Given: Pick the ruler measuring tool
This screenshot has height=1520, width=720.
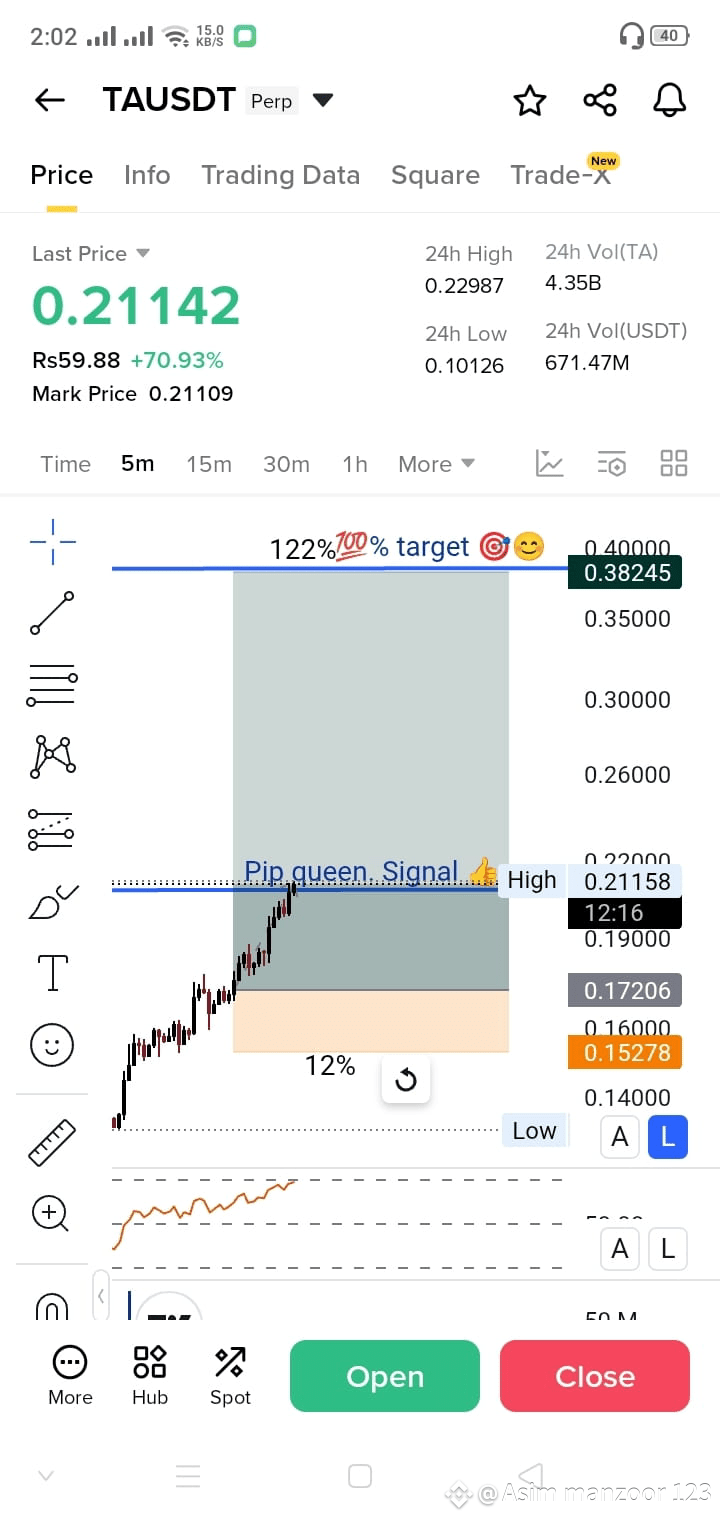Looking at the screenshot, I should tap(52, 1142).
